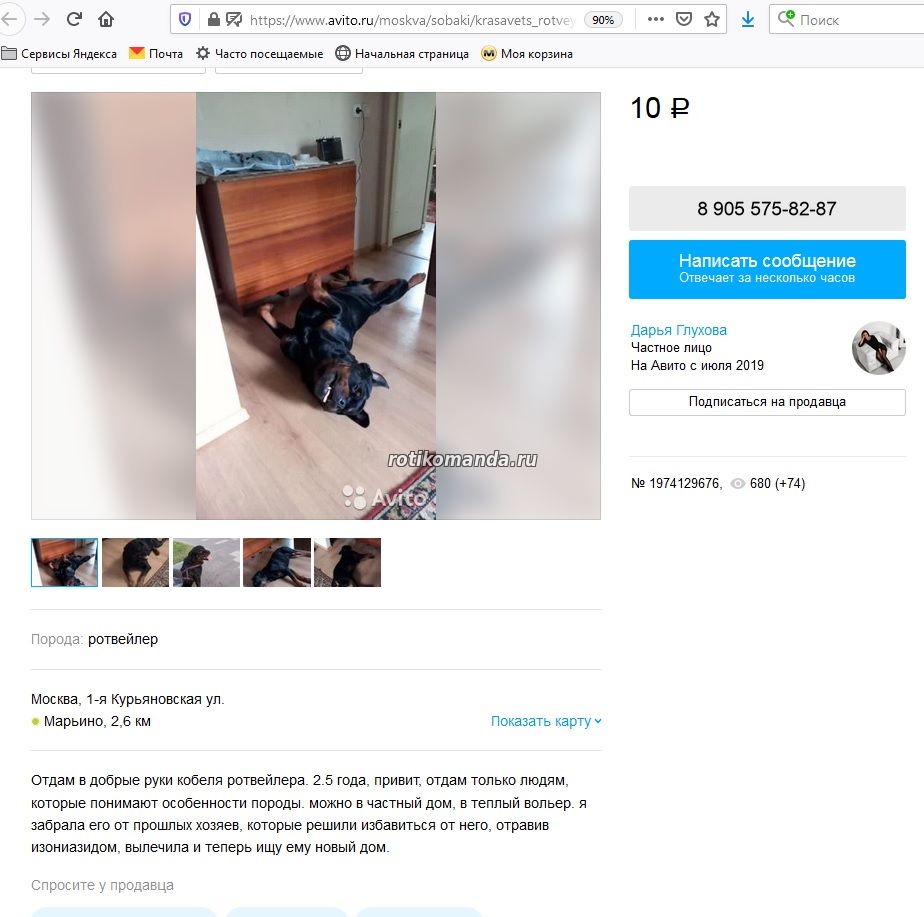Open seller profile Дарья Глухова
This screenshot has width=924, height=917.
[678, 330]
